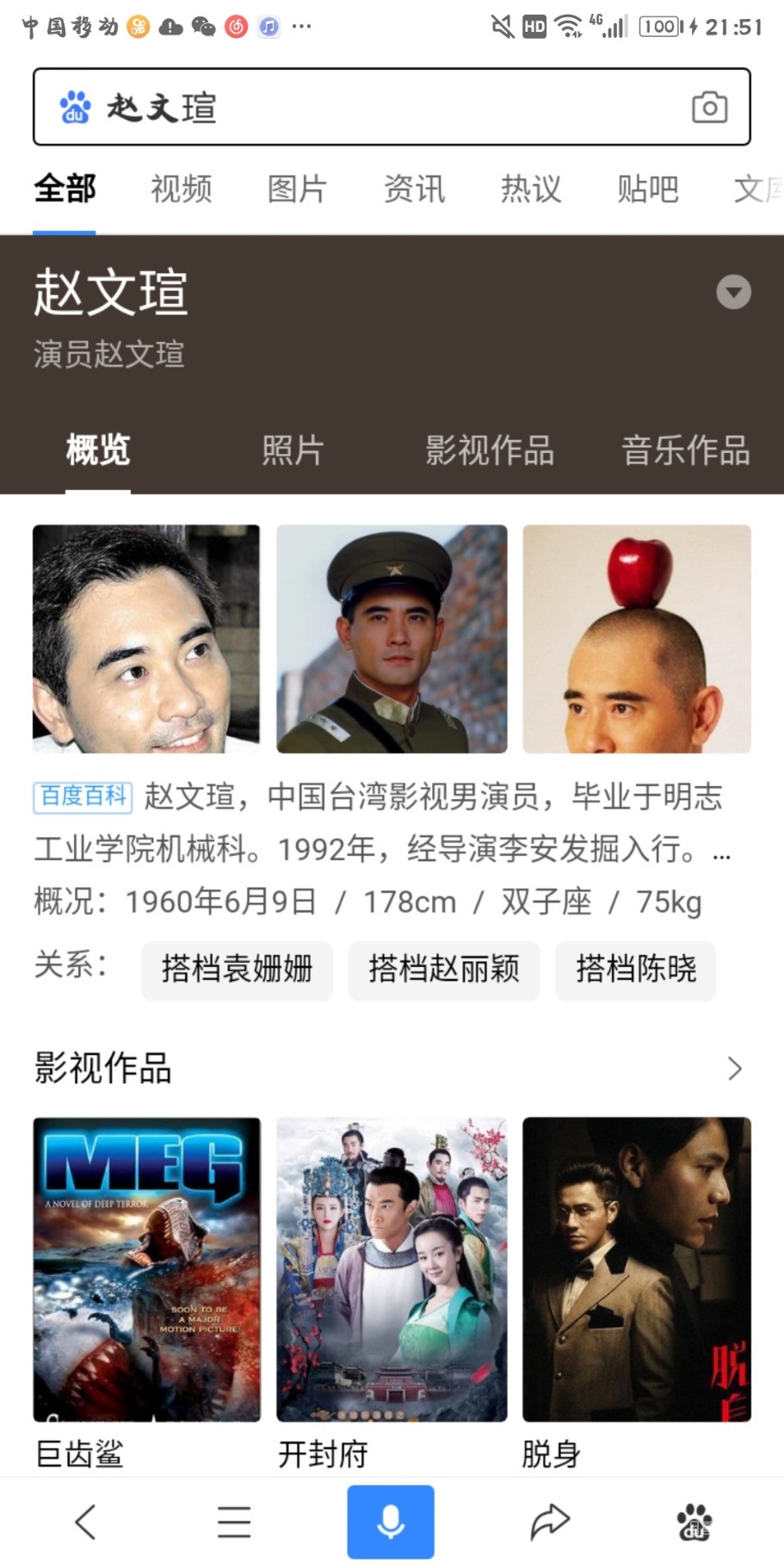The image size is (784, 1568).
Task: Expand full 影视作品 list via the right chevron
Action: click(x=736, y=1069)
